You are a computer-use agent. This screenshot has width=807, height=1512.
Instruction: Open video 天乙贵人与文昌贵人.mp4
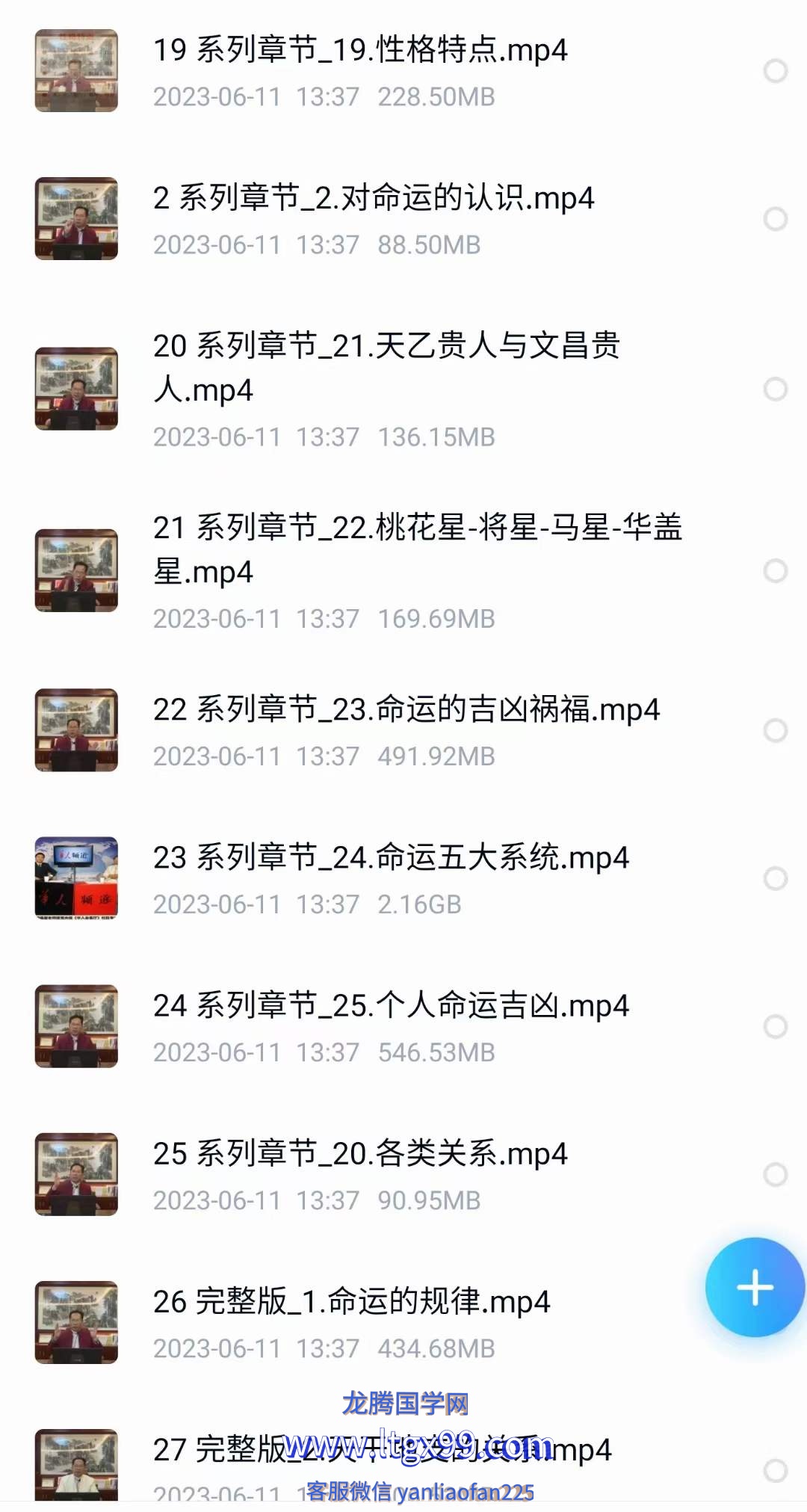coord(386,367)
